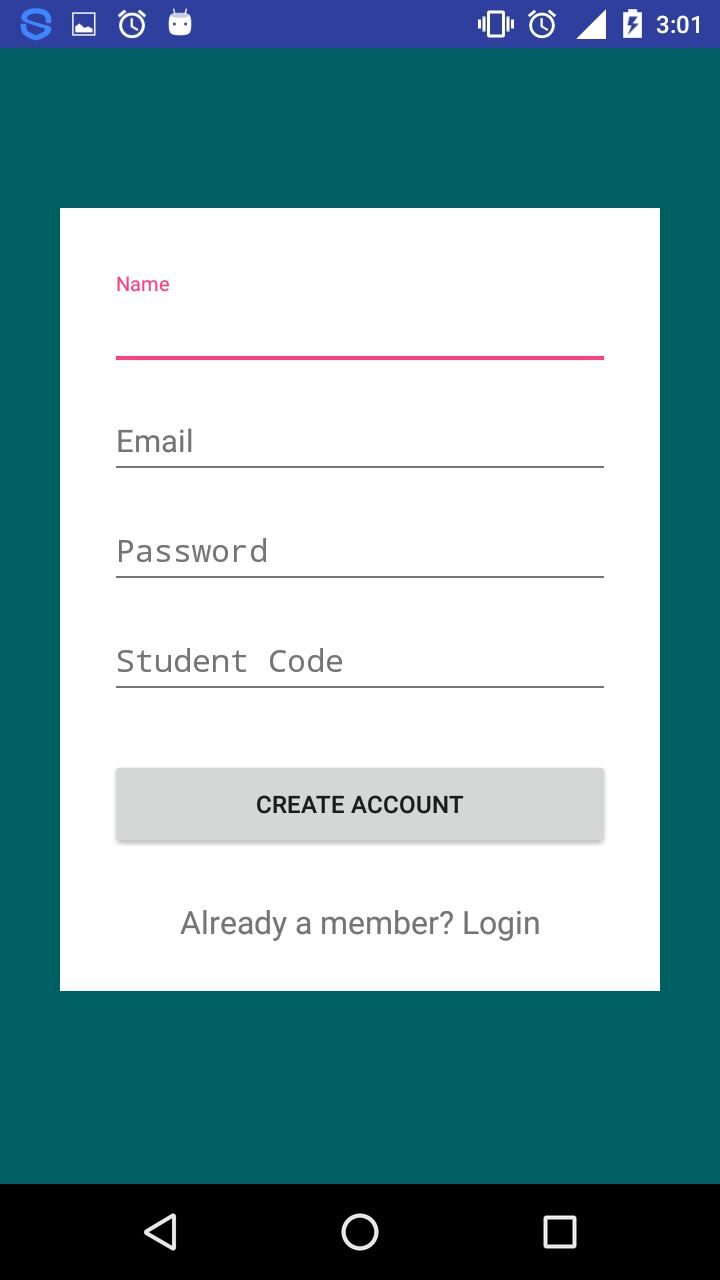Enter the Student Code field
720x1280 pixels.
pos(360,661)
